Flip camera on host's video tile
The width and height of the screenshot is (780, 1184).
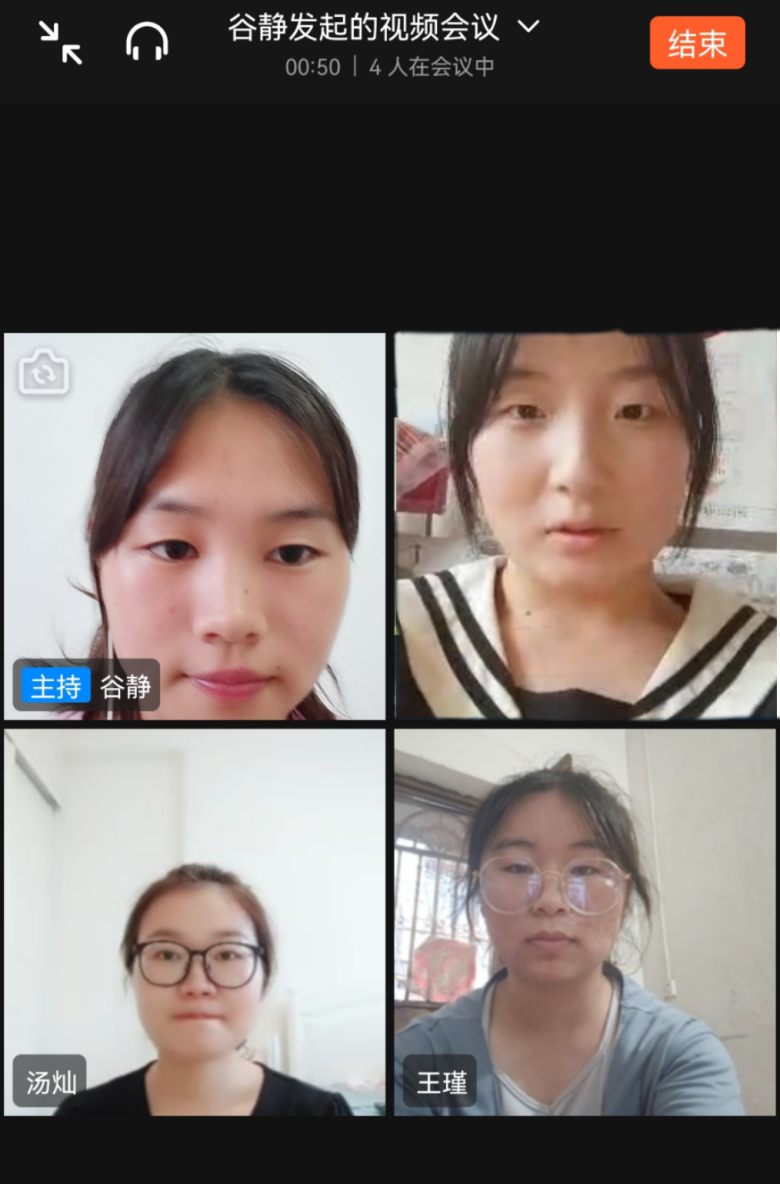(44, 372)
